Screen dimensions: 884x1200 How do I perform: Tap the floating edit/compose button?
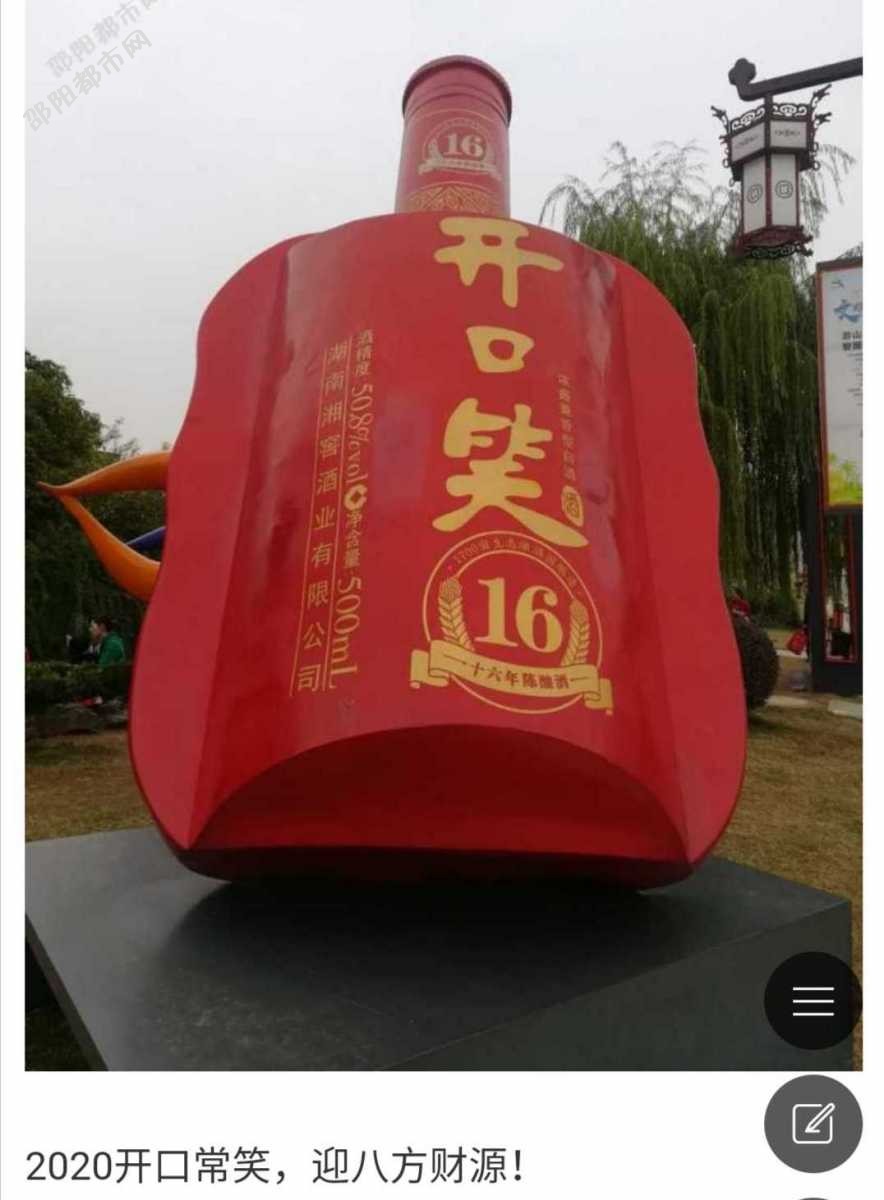pos(813,1123)
